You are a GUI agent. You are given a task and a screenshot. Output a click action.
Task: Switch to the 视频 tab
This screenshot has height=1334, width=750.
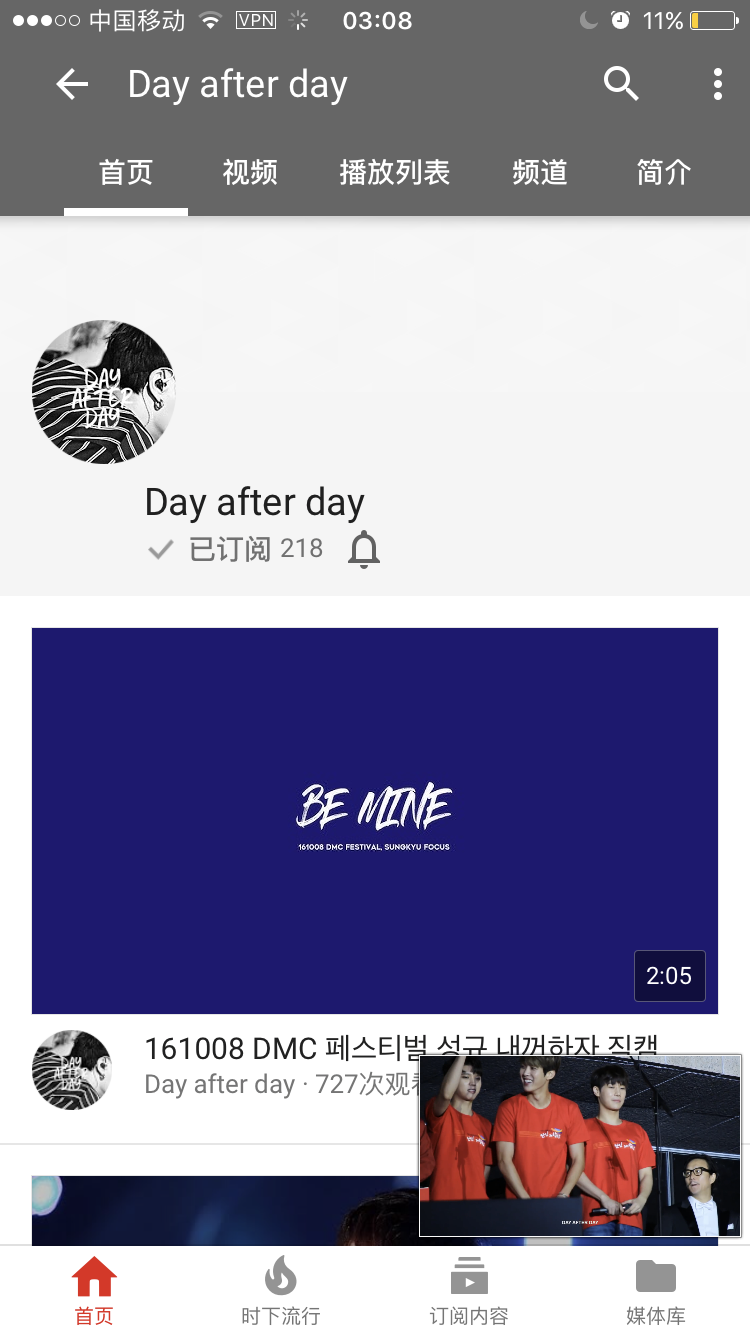coord(250,172)
